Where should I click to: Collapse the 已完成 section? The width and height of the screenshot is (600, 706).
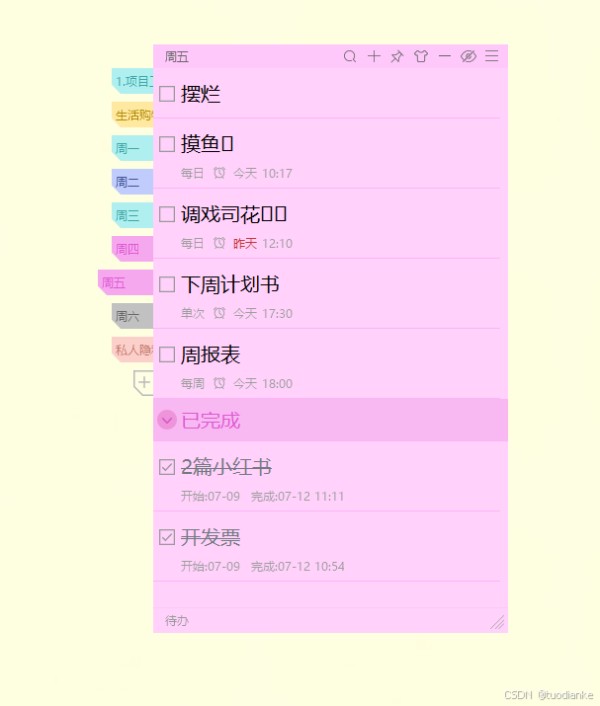click(x=167, y=420)
